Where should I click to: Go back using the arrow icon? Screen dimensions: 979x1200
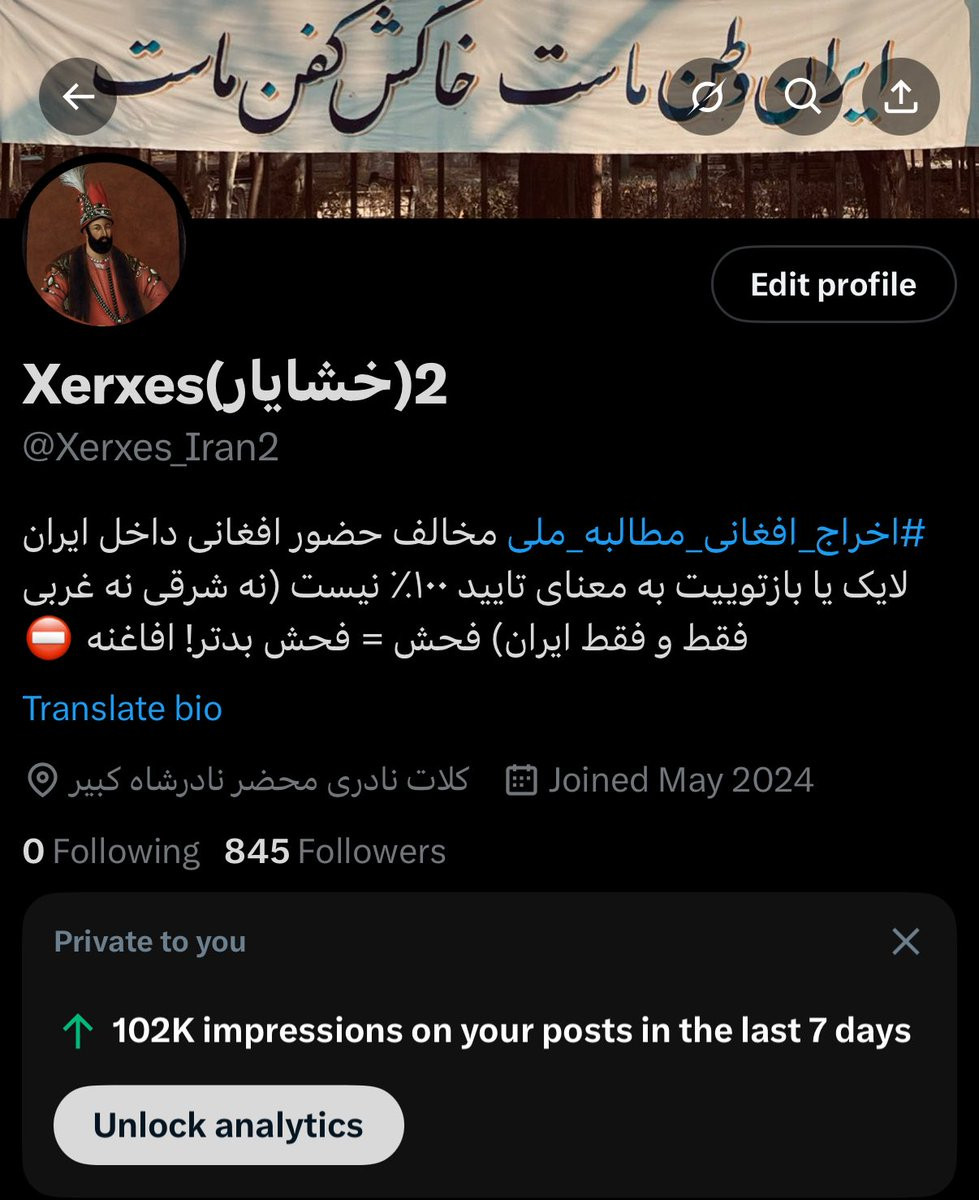[78, 97]
